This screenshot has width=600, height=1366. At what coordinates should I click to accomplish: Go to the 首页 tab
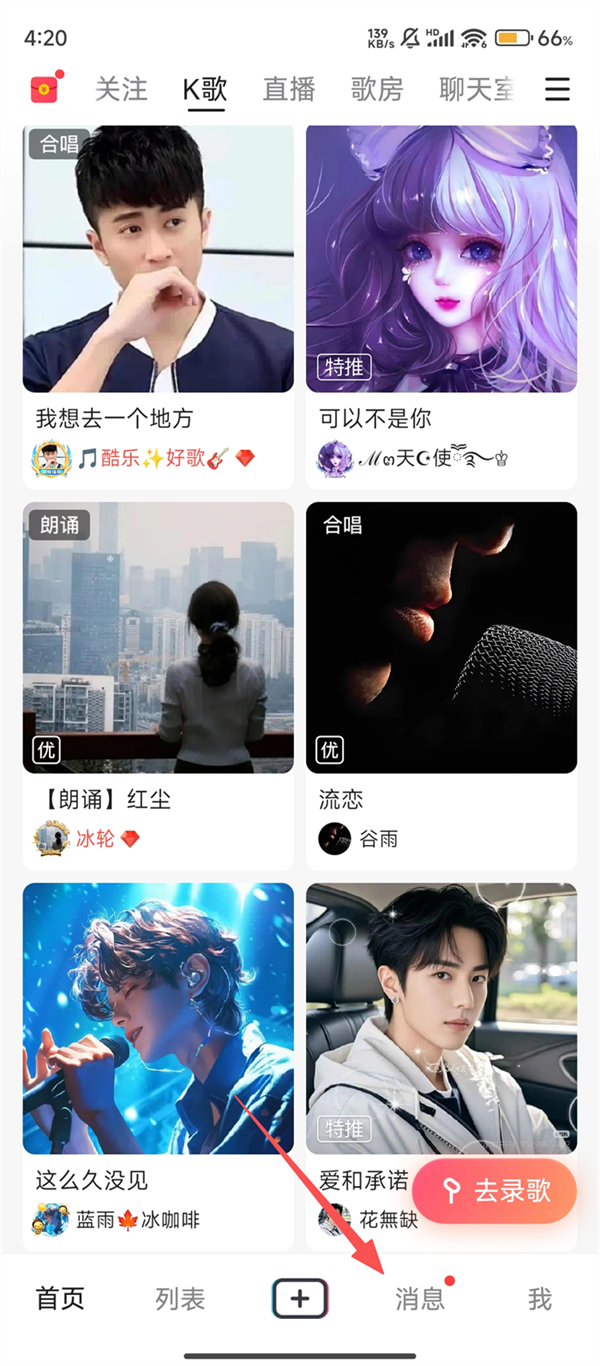pyautogui.click(x=60, y=1299)
